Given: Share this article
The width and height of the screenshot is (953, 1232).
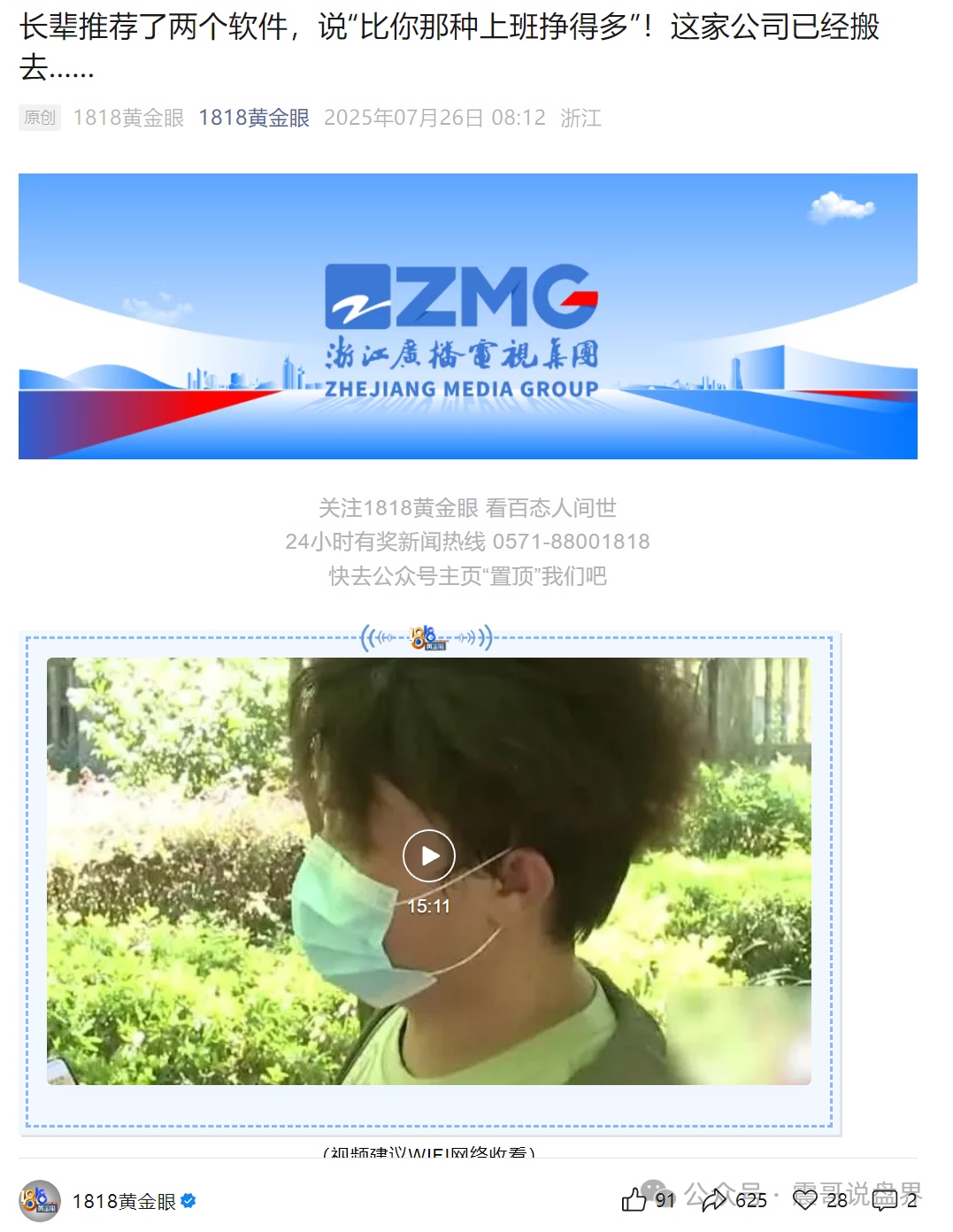Looking at the screenshot, I should 714,1199.
